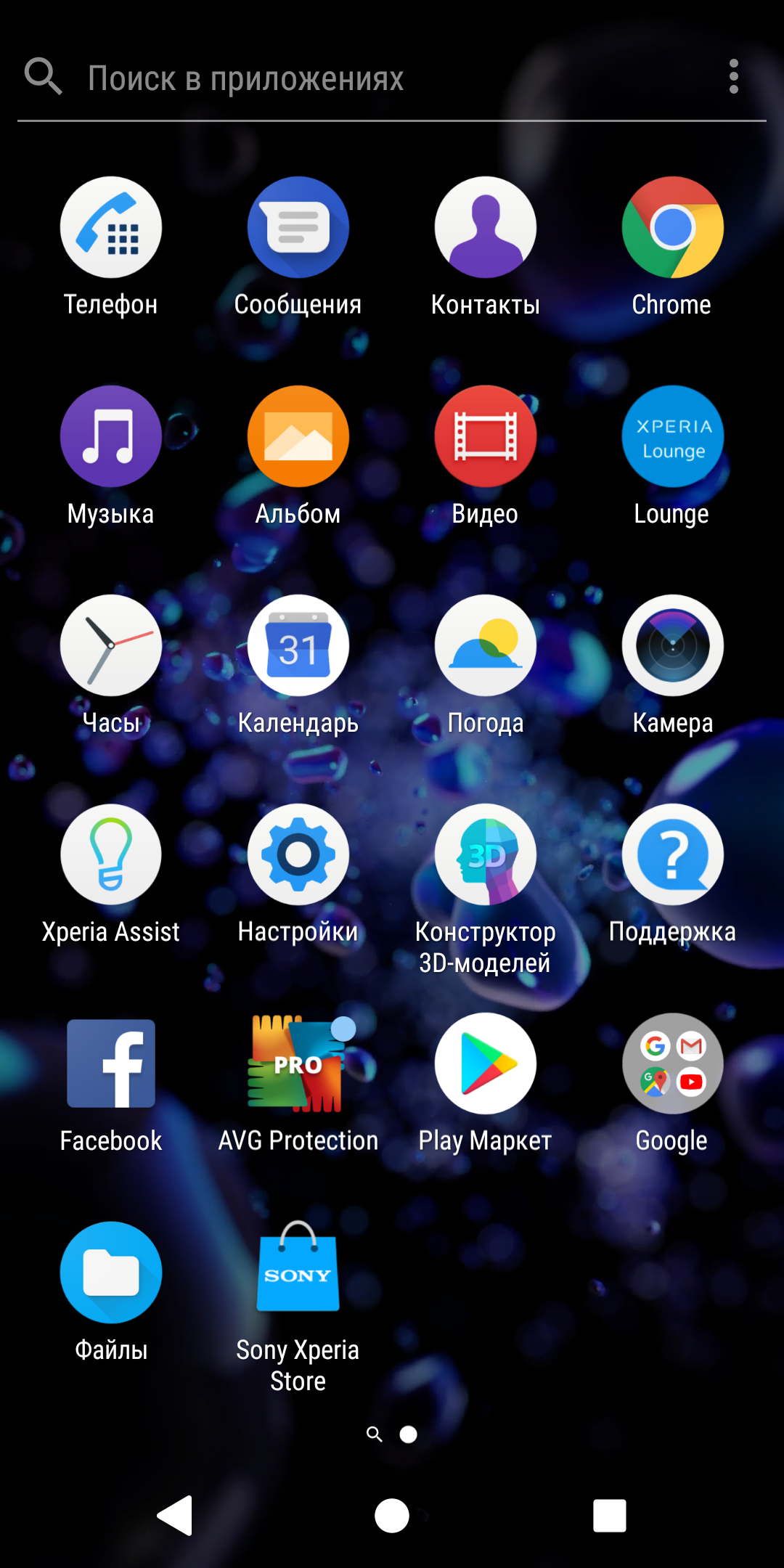This screenshot has height=1568, width=784.
Task: Launch the Chrome browser
Action: [x=673, y=228]
